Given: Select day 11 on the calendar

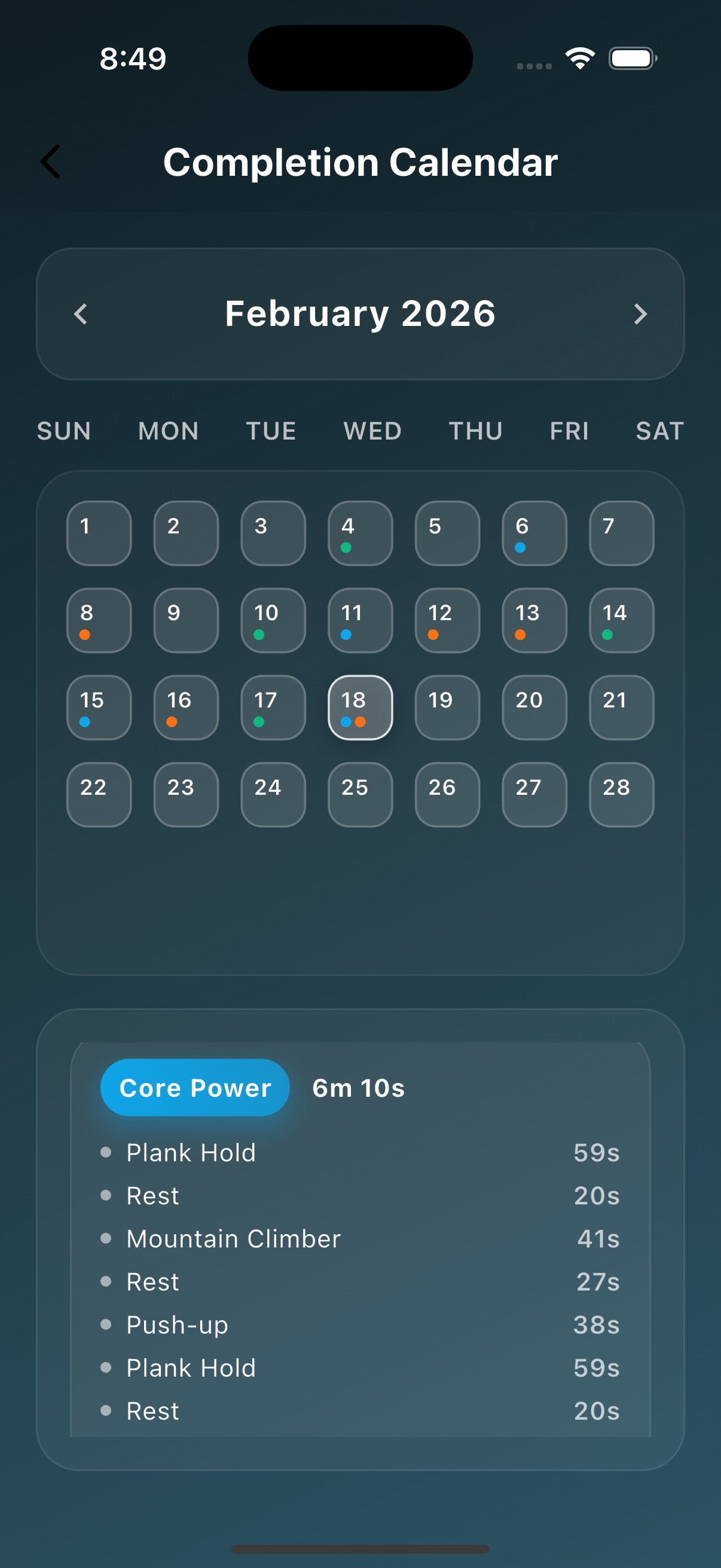Looking at the screenshot, I should pos(360,620).
